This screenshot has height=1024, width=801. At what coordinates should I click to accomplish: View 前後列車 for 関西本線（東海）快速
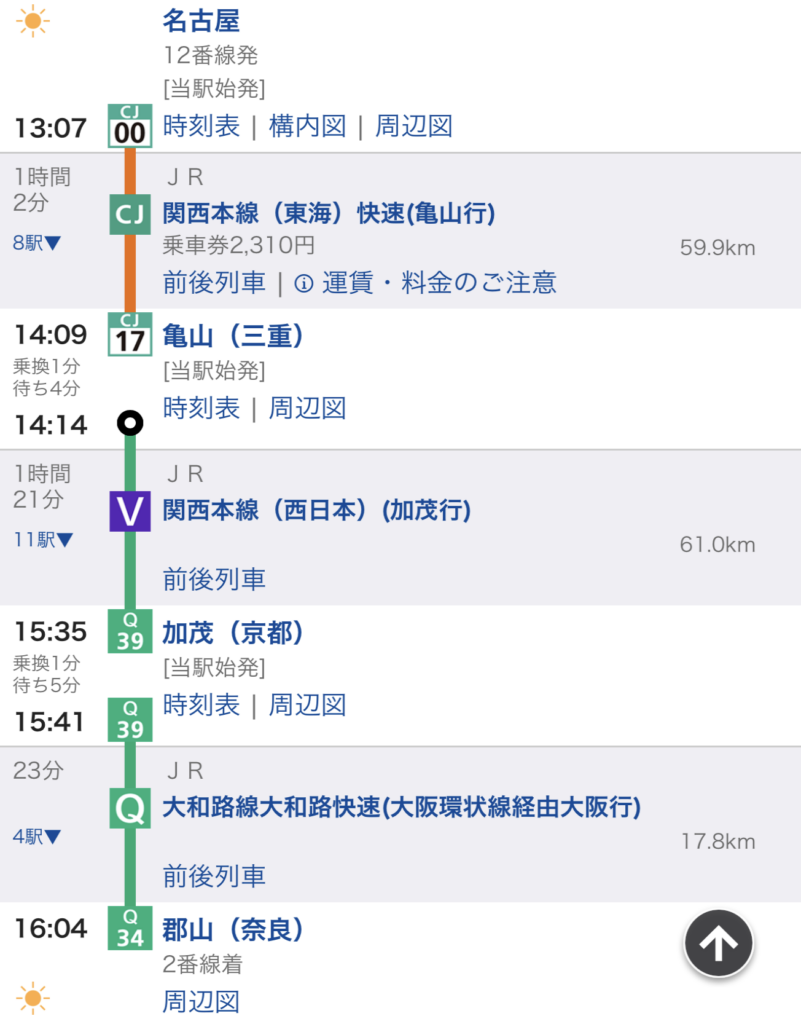click(x=214, y=283)
